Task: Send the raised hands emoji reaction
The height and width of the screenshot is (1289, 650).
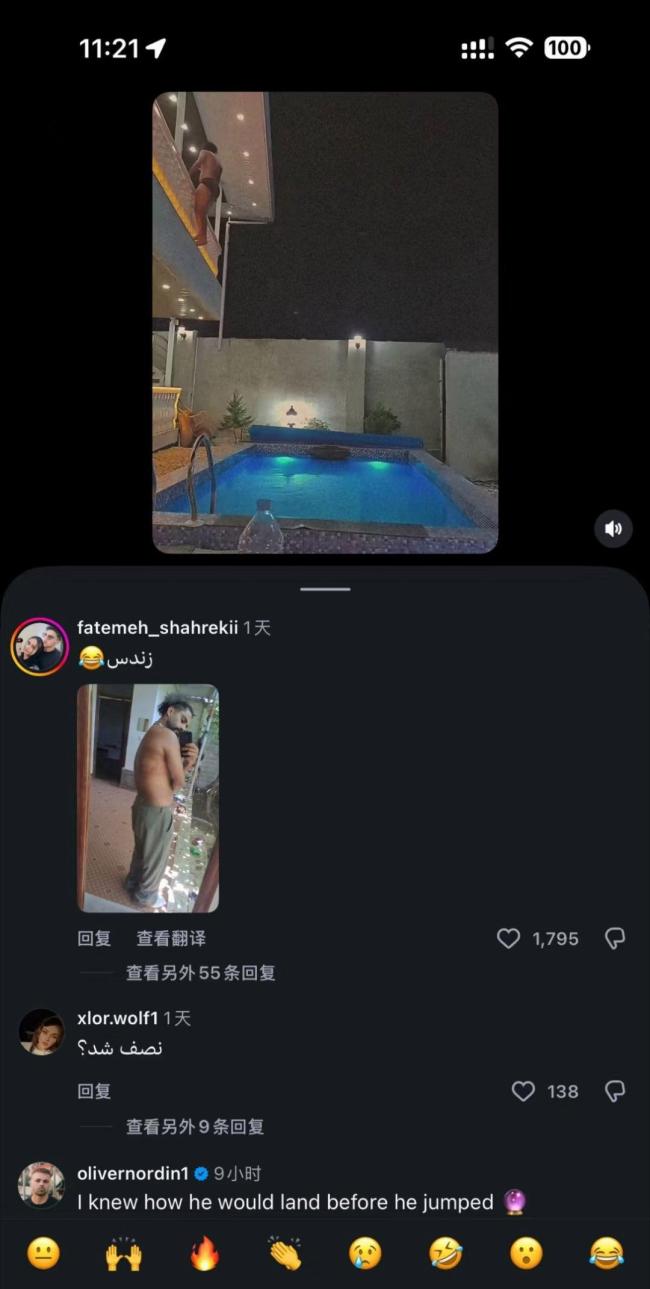Action: click(124, 1253)
